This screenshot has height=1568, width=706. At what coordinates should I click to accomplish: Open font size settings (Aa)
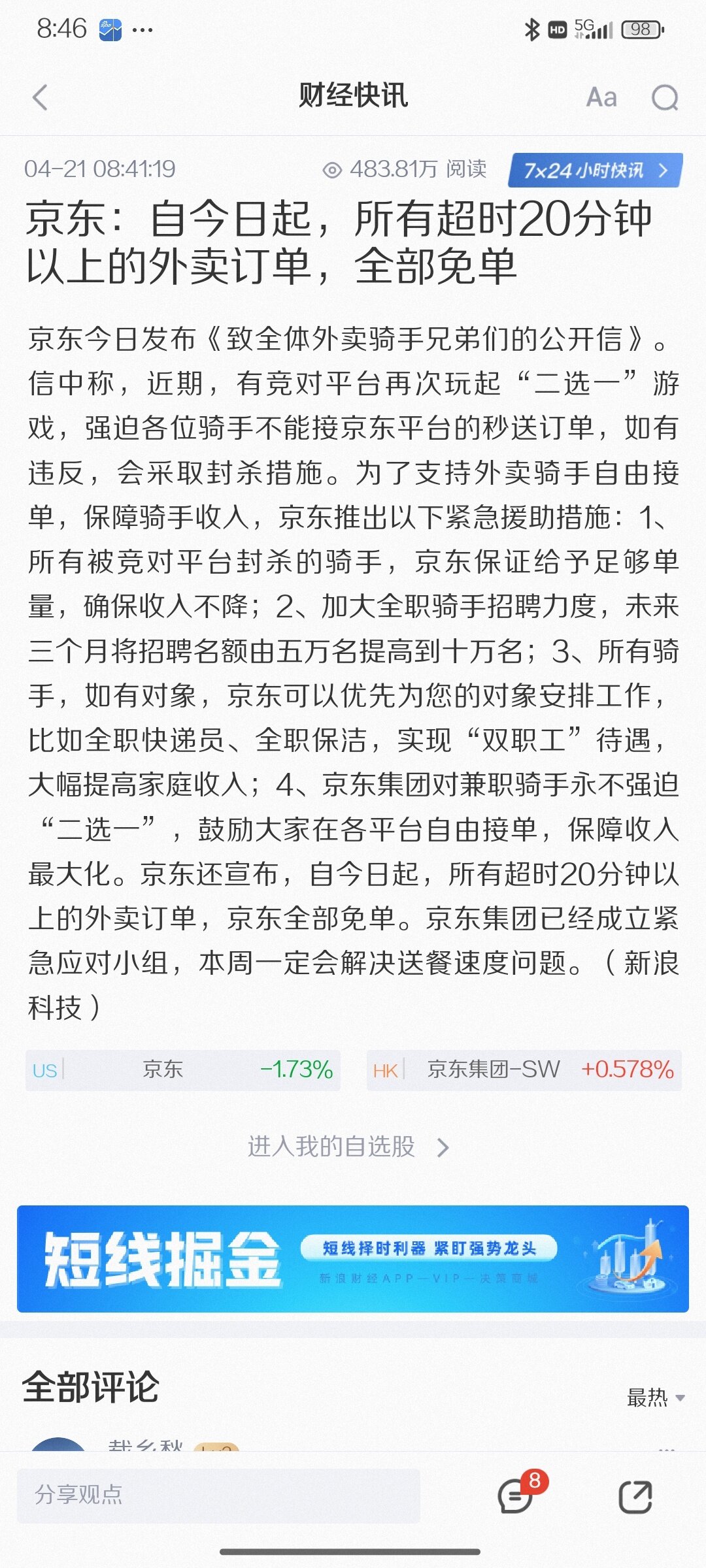click(601, 98)
